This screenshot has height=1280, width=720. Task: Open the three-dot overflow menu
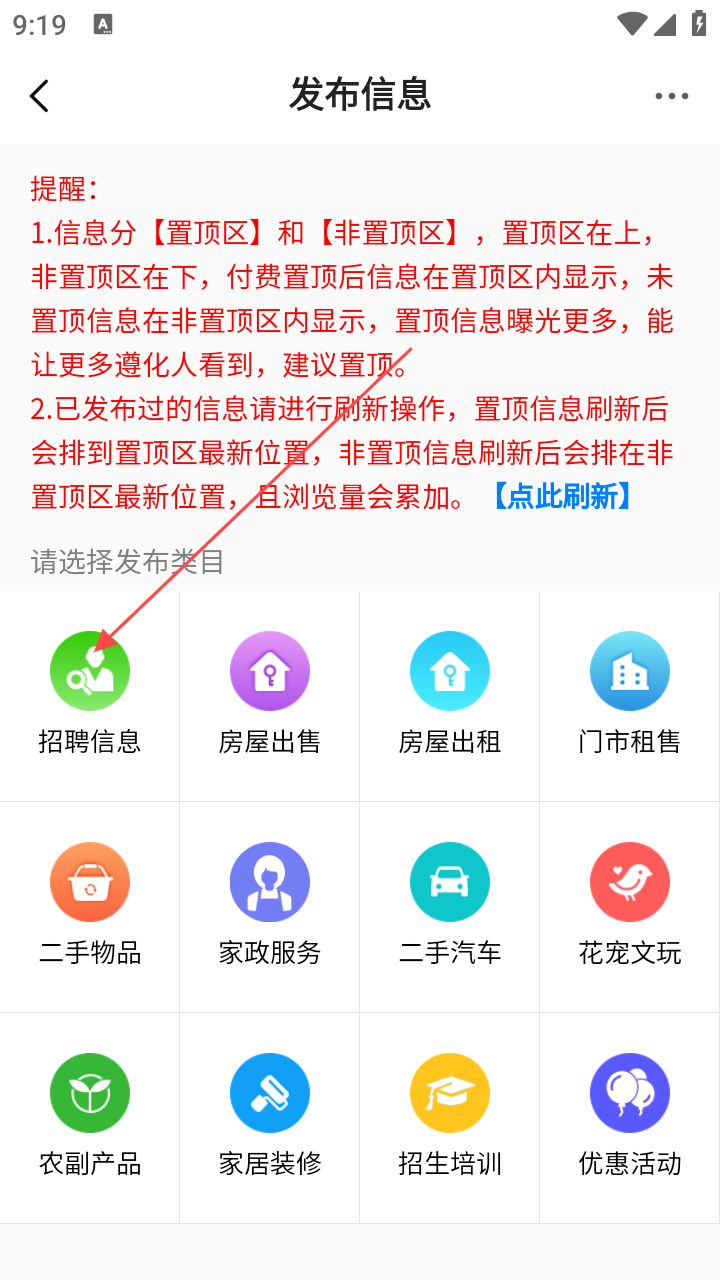click(x=671, y=96)
